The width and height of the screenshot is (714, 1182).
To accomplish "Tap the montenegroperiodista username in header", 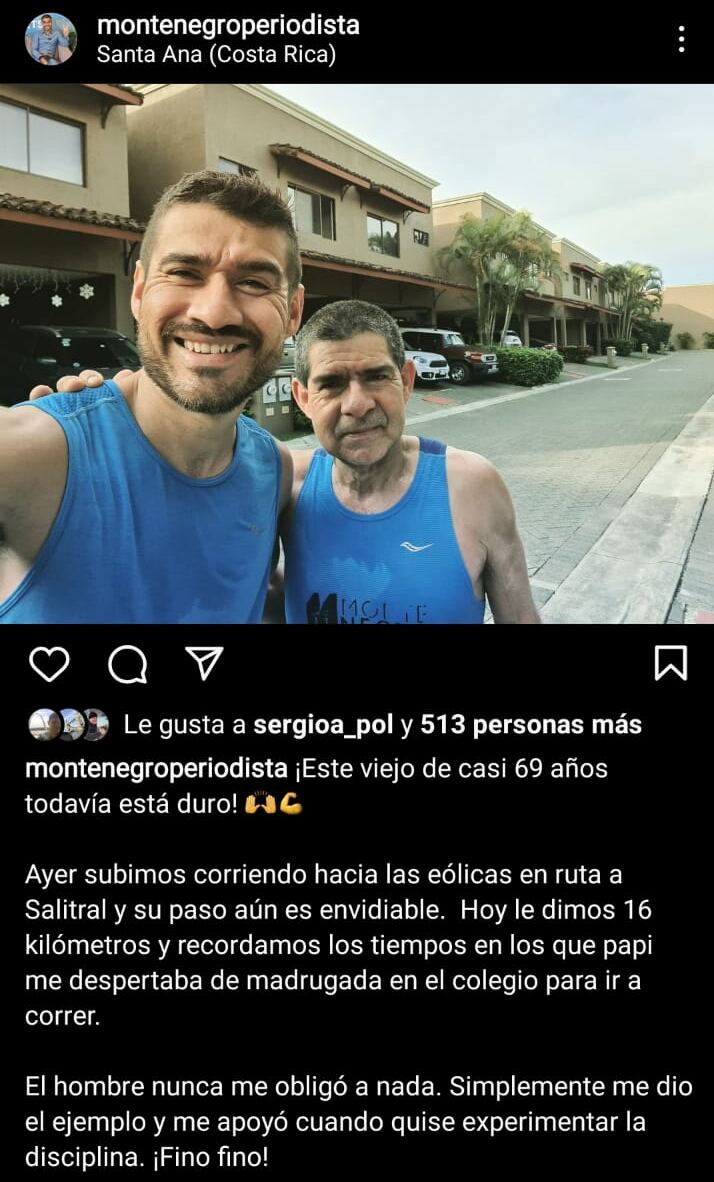I will coord(228,25).
